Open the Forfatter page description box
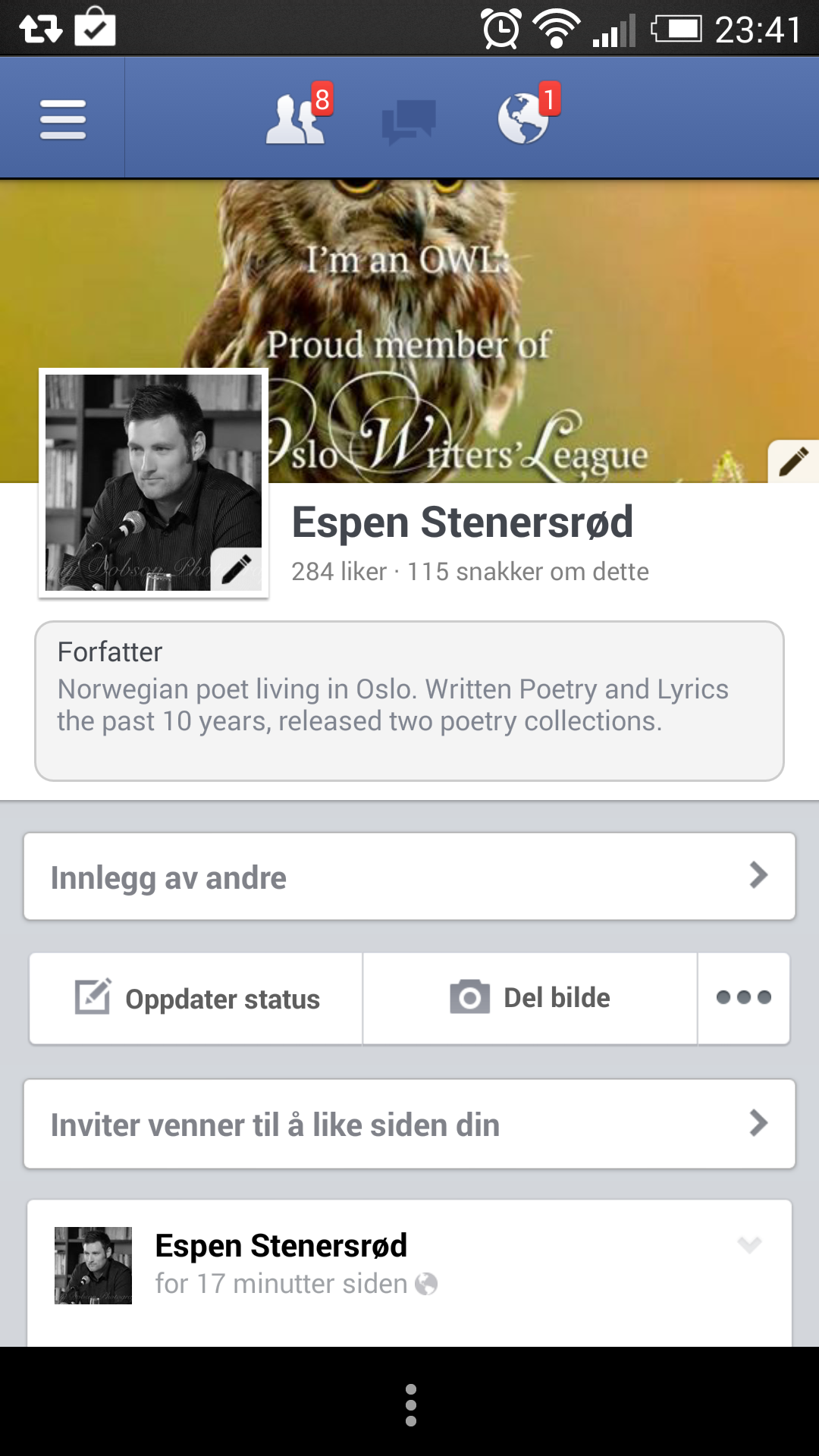This screenshot has height=1456, width=819. tap(409, 701)
